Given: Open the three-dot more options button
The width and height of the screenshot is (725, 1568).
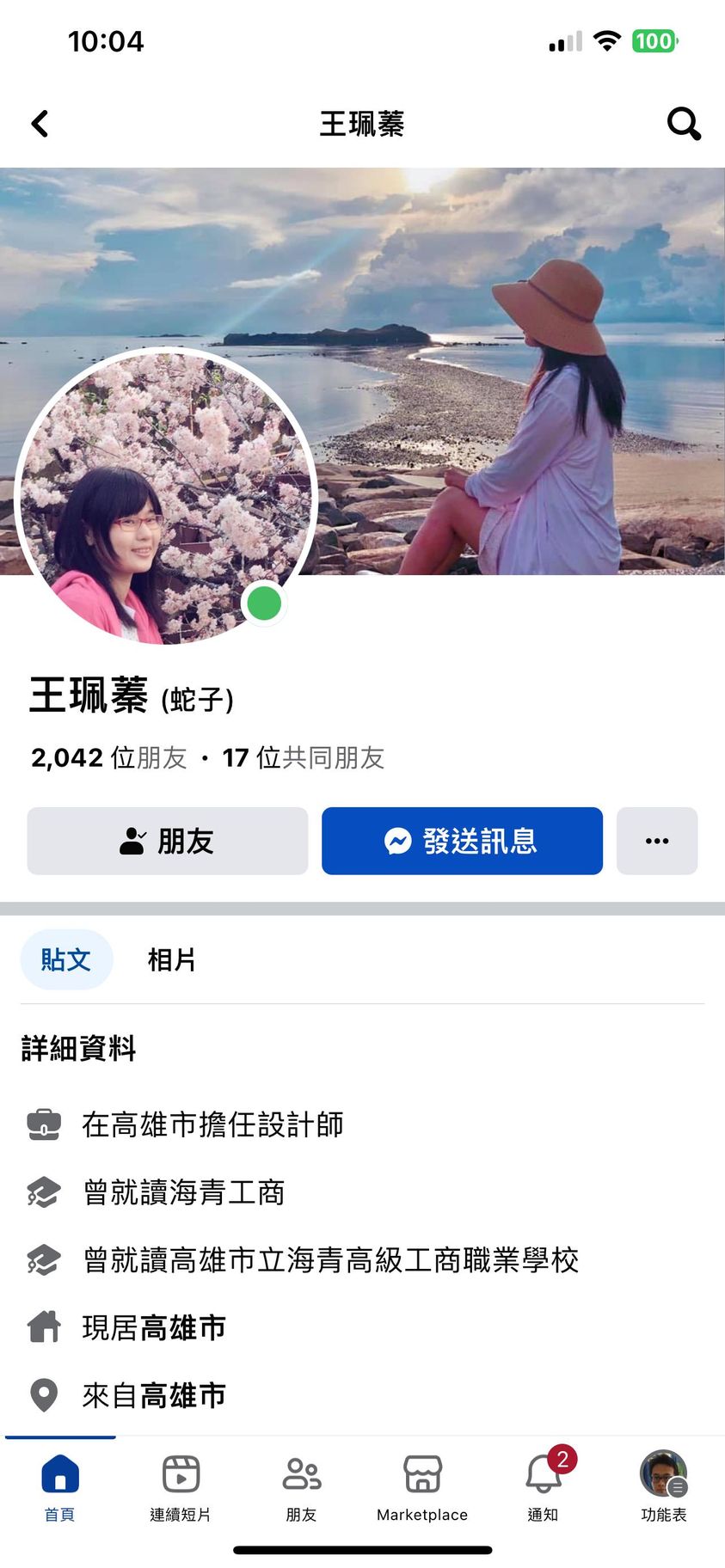Looking at the screenshot, I should click(x=657, y=841).
